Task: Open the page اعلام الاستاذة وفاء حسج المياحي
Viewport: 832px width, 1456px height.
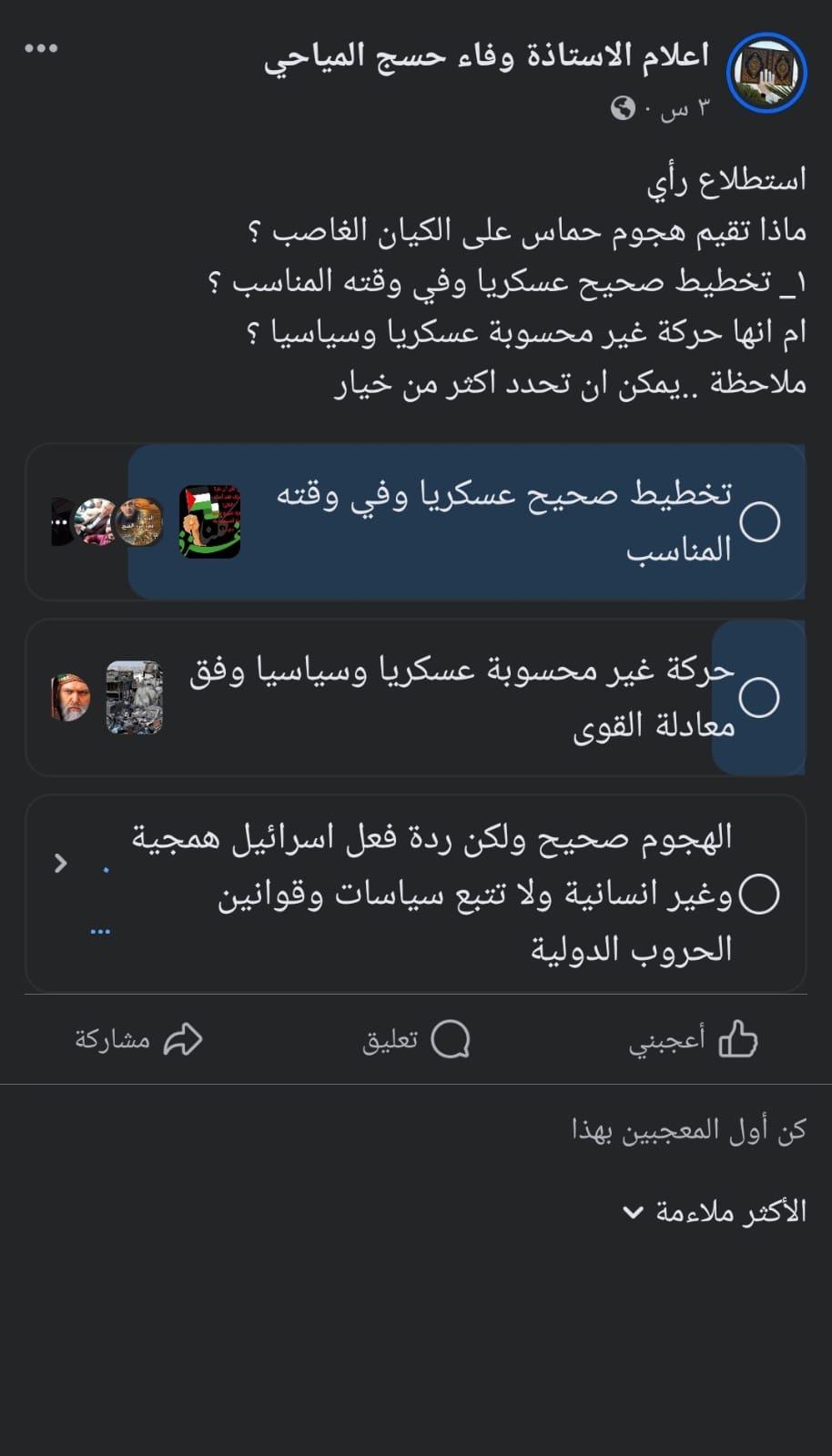Action: pos(486,56)
